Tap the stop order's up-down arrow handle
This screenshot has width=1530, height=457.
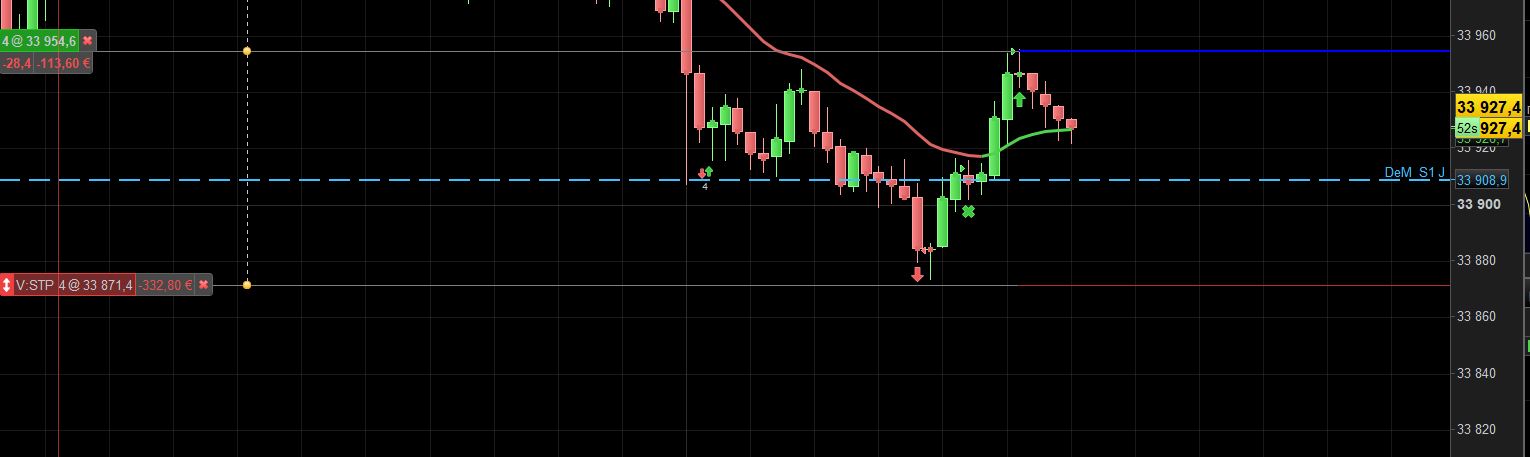coord(7,285)
